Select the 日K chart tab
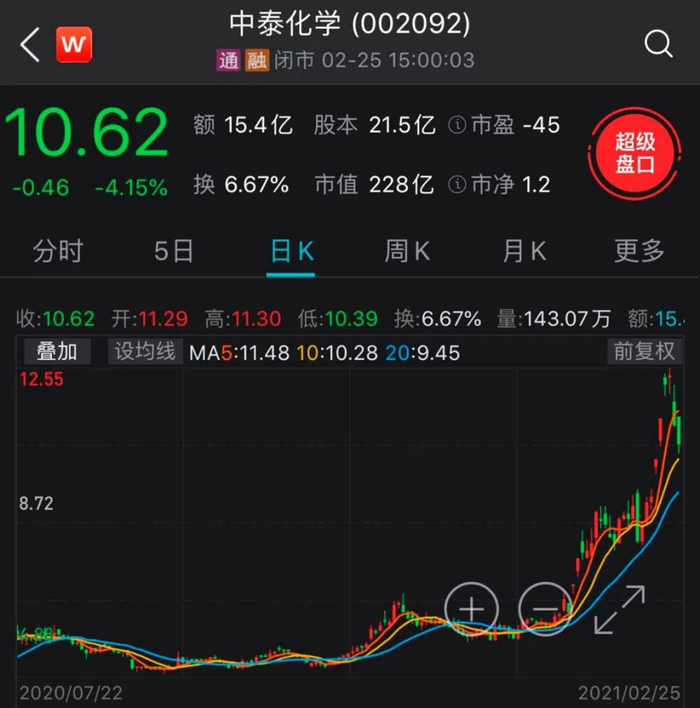700x708 pixels. pos(292,251)
